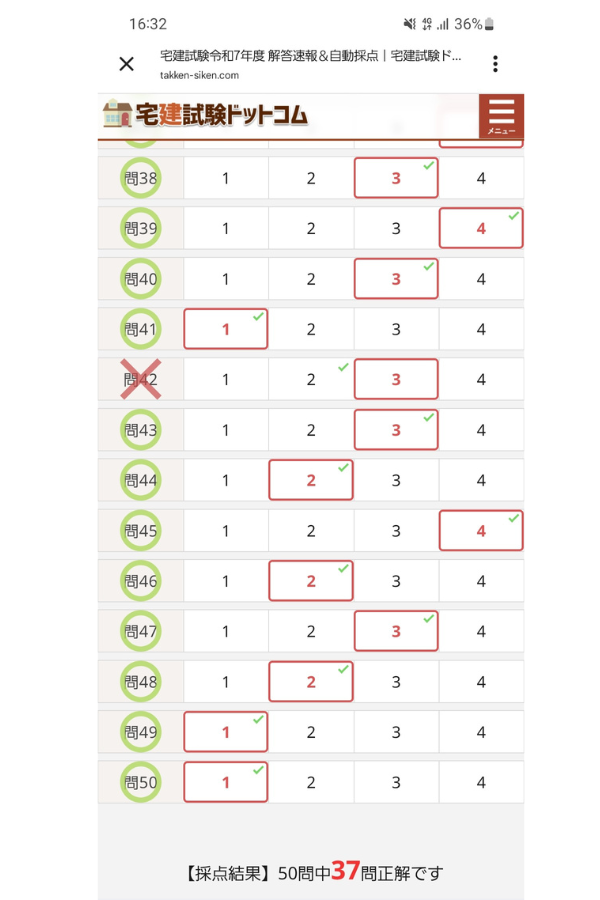
Task: Choose answer 4 for 問47
Action: (481, 631)
